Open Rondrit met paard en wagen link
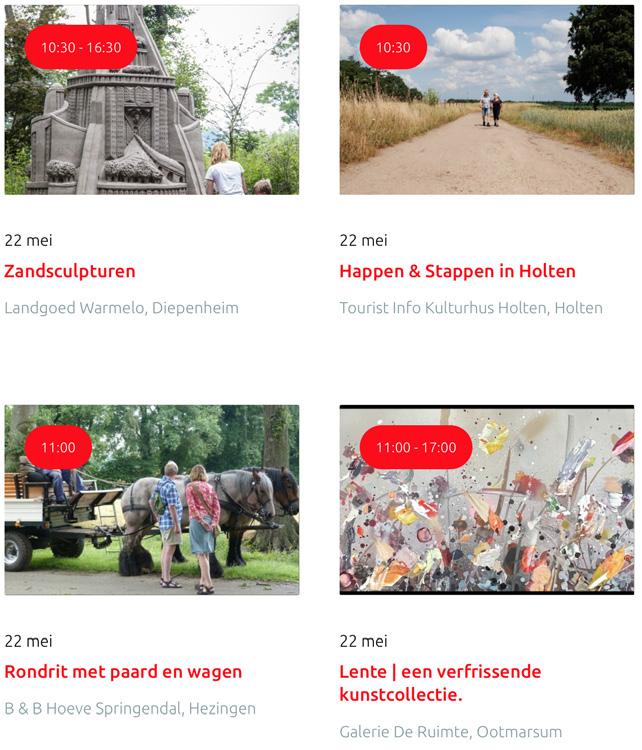Viewport: 642px width, 750px height. coord(123,671)
